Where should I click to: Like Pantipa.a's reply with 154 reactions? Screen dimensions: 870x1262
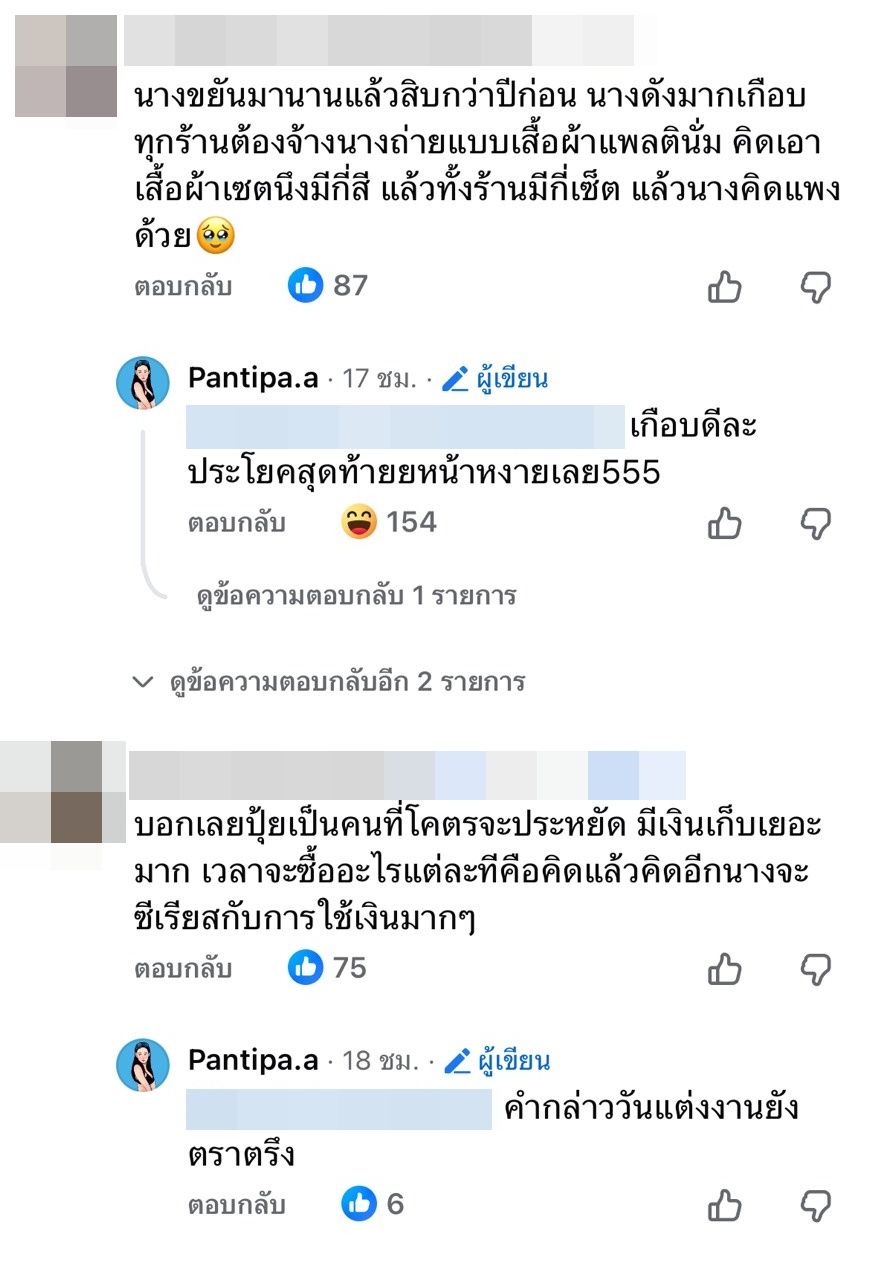tap(725, 523)
